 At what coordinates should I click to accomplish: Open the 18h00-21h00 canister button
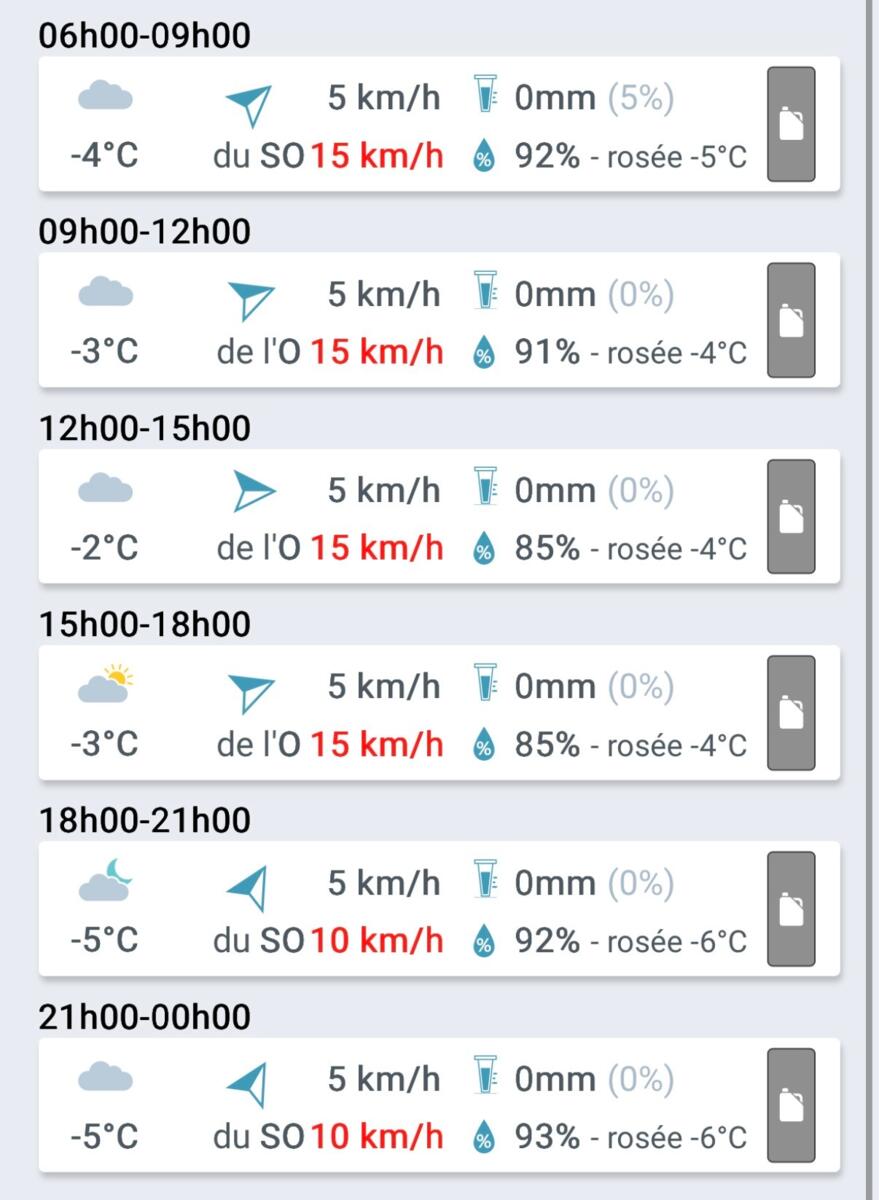coord(791,909)
